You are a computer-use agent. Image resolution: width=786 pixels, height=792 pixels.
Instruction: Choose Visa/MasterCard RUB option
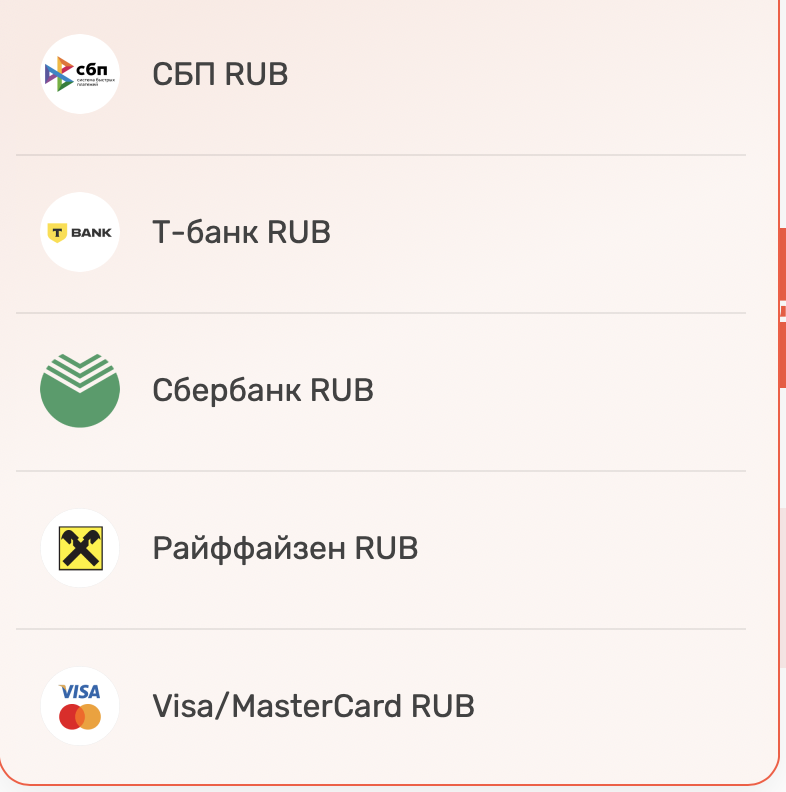pyautogui.click(x=312, y=706)
